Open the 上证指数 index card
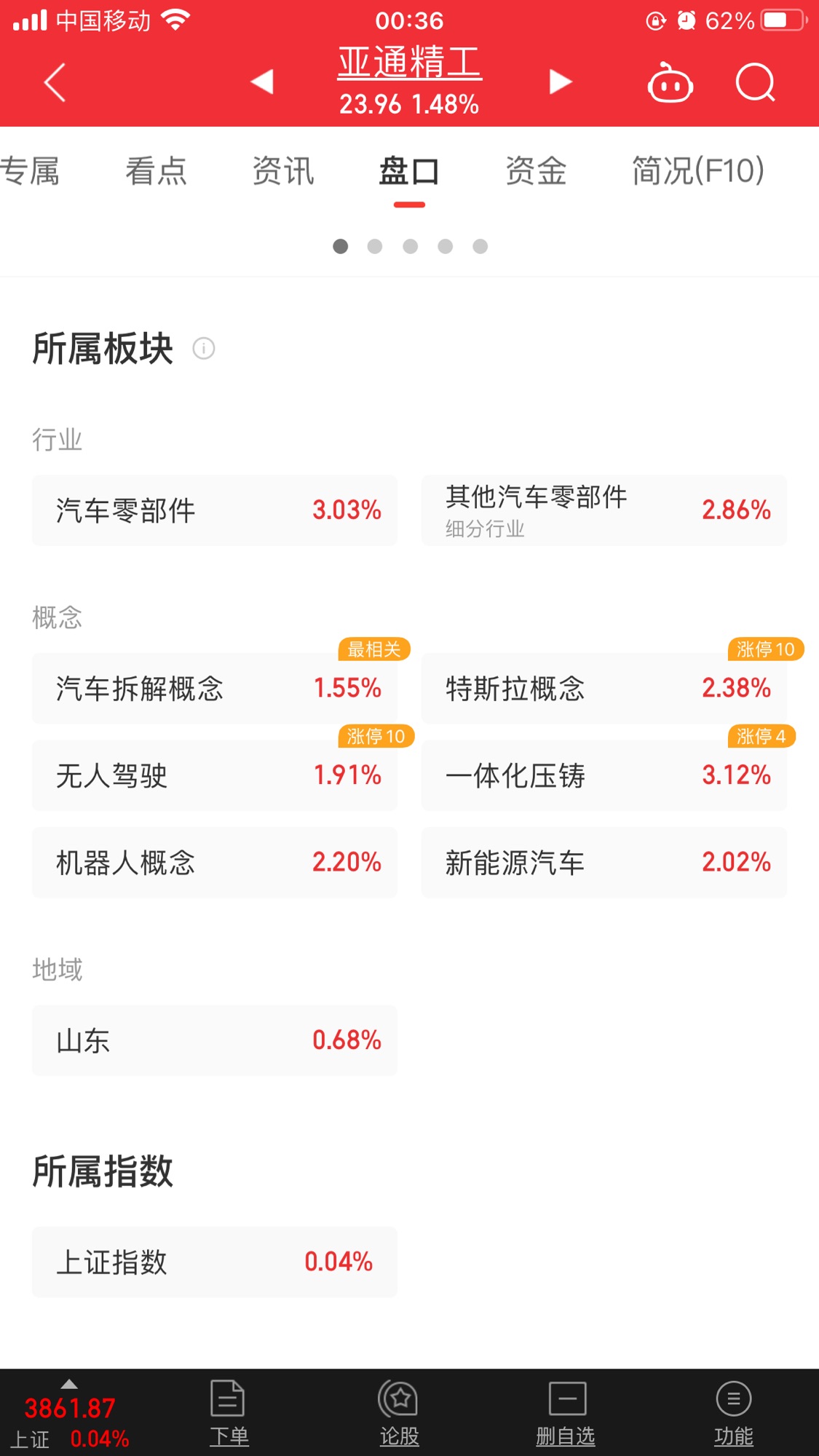The image size is (819, 1456). point(215,1262)
